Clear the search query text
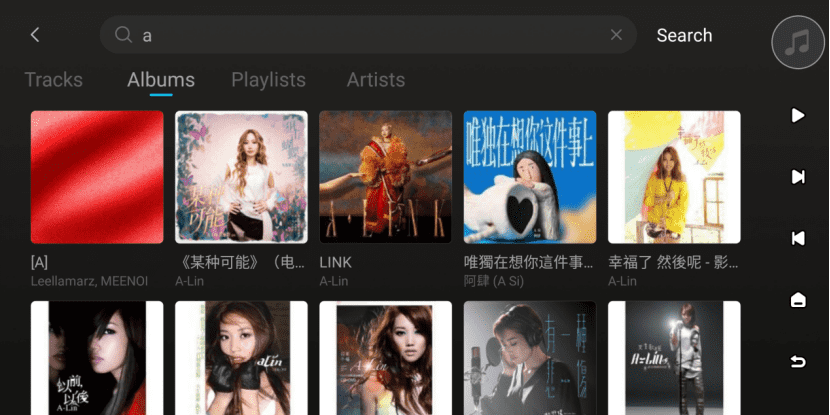This screenshot has height=415, width=830. 616,35
